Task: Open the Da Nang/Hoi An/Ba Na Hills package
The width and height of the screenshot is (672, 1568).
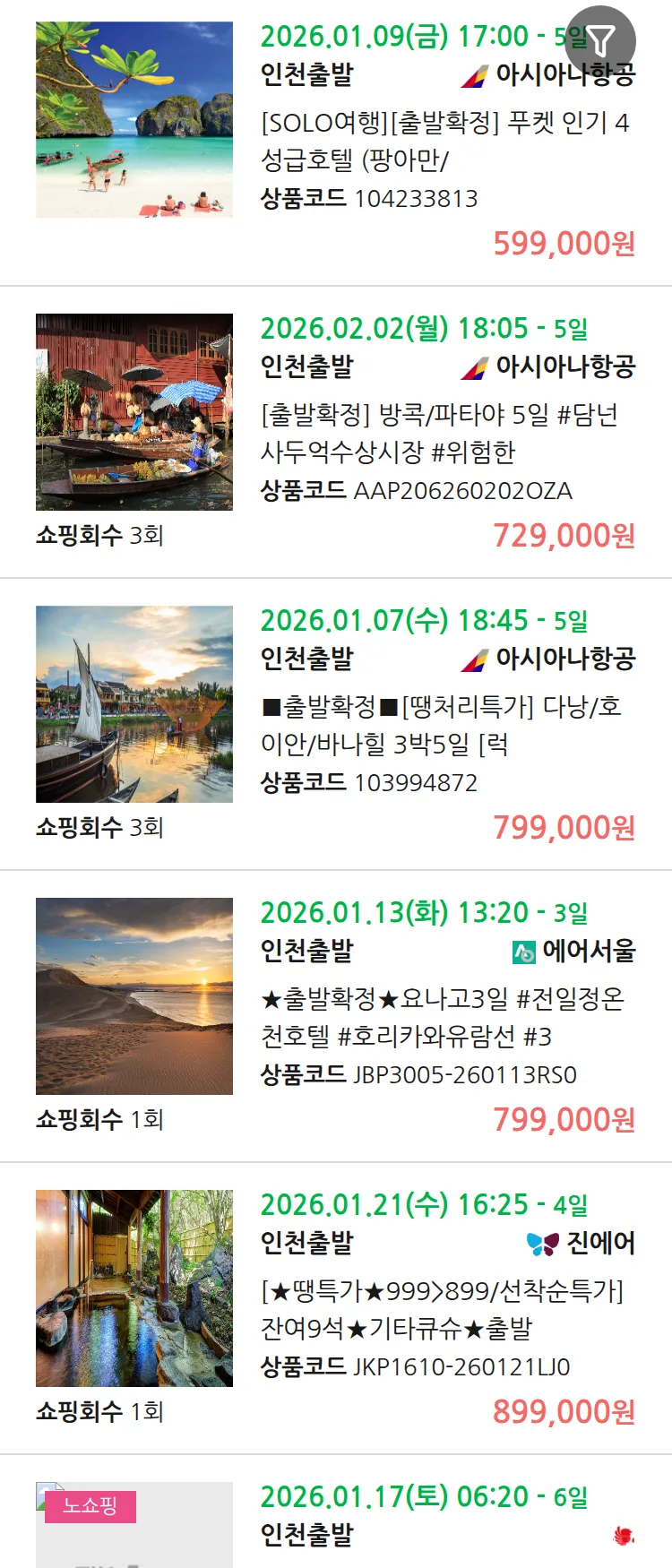Action: [x=441, y=725]
